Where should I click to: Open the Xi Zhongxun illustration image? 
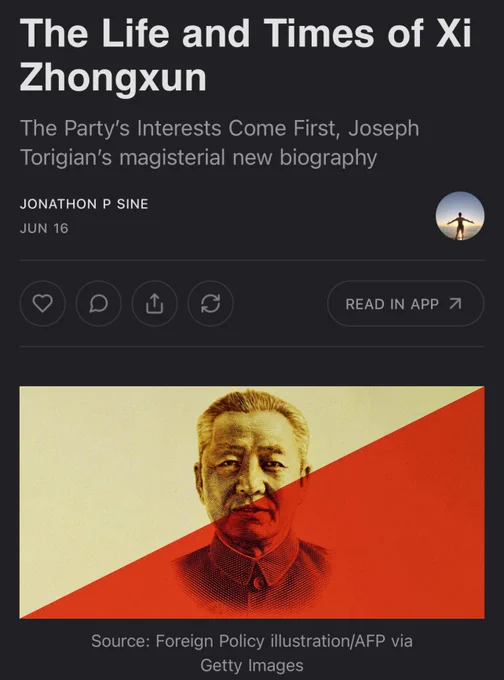point(252,502)
